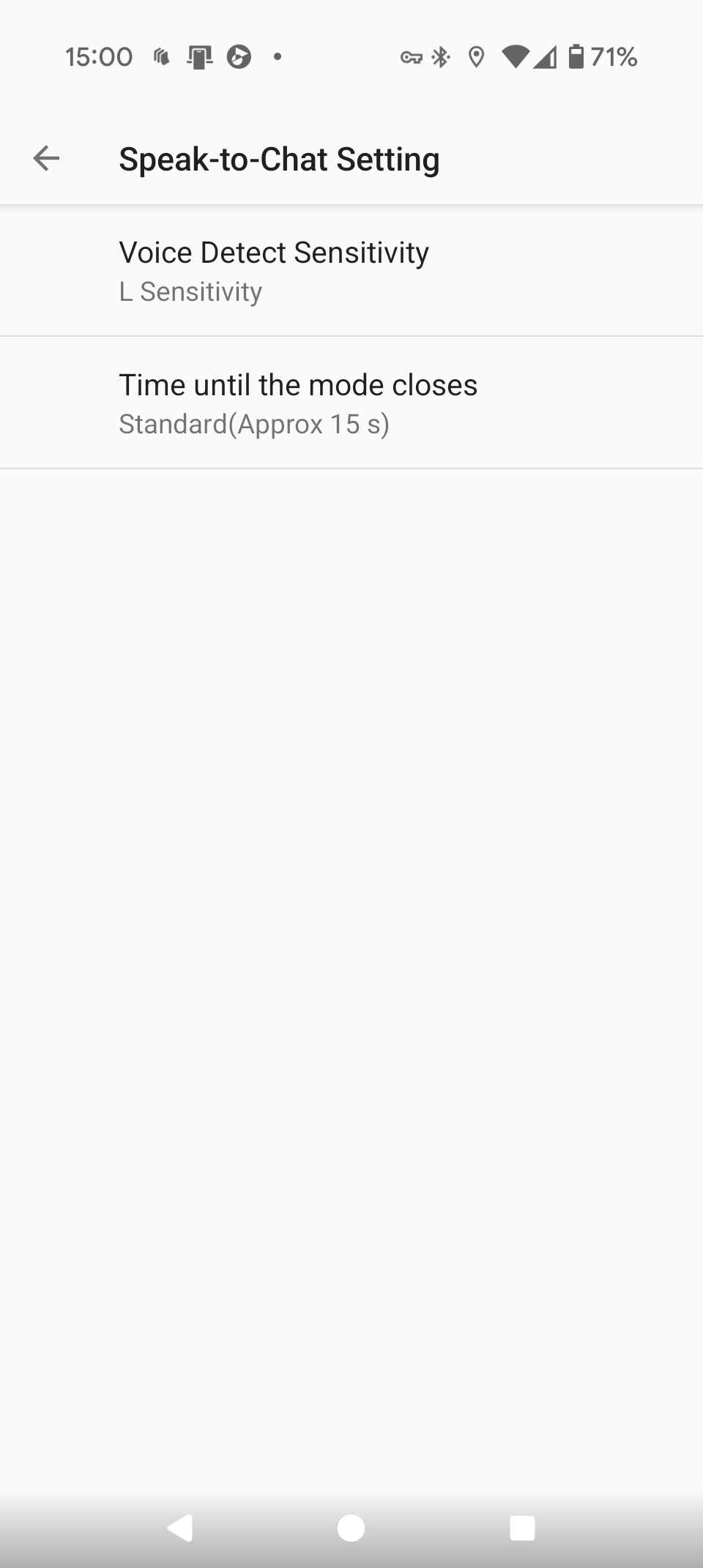Tap the system home button
This screenshot has width=703, height=1568.
[351, 1528]
